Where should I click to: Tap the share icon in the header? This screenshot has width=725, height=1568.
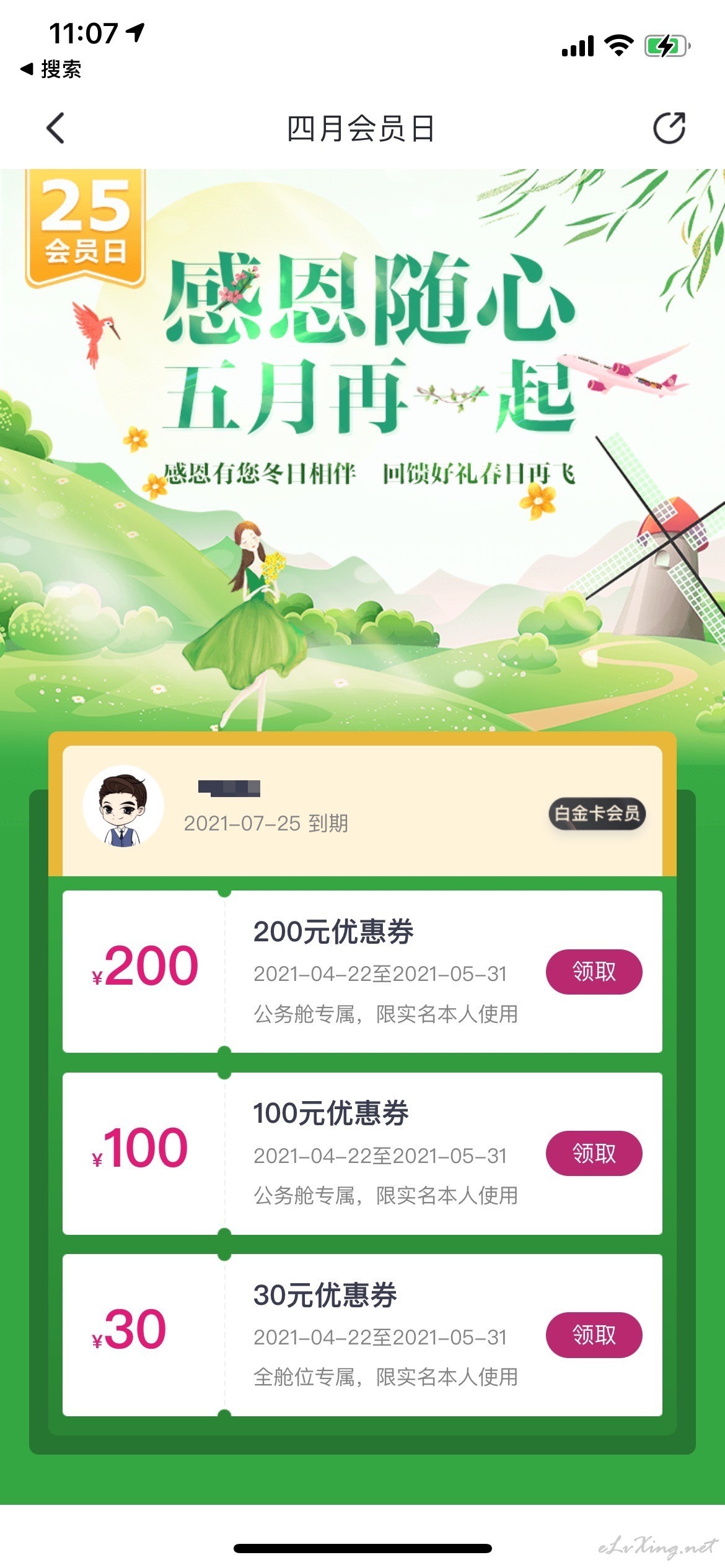(669, 128)
